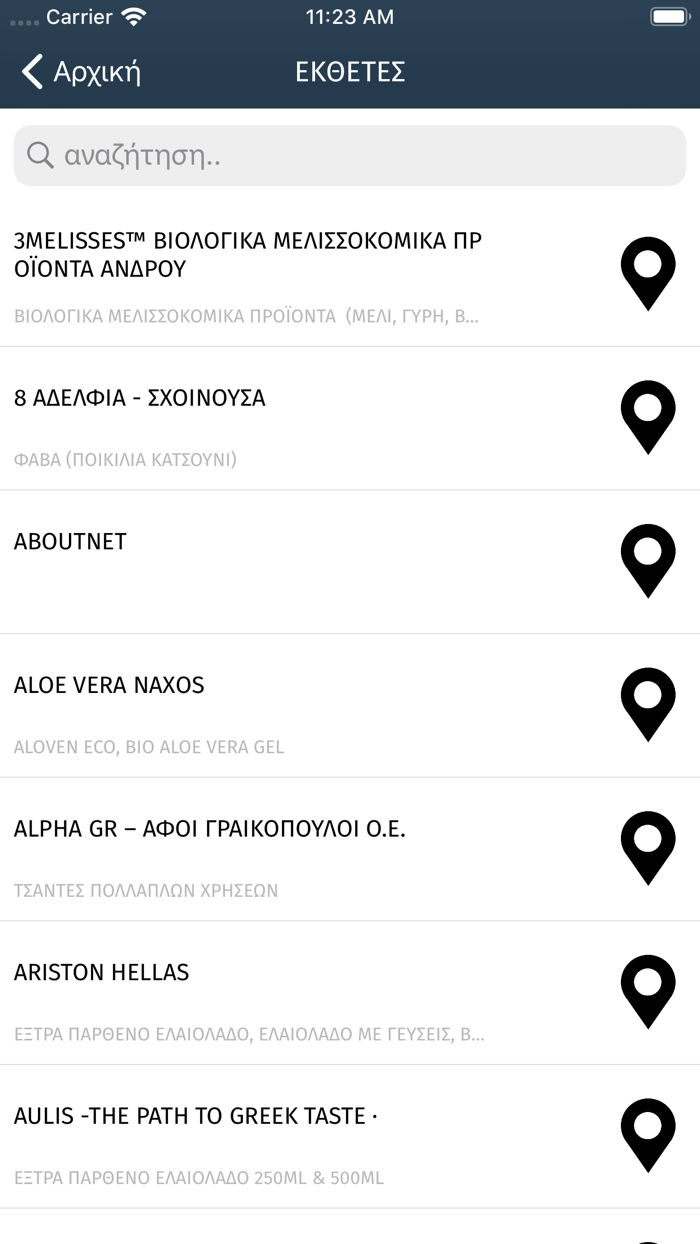Tap the αναζήτηση search field
Screen dimensions: 700x1244
pyautogui.click(x=350, y=156)
